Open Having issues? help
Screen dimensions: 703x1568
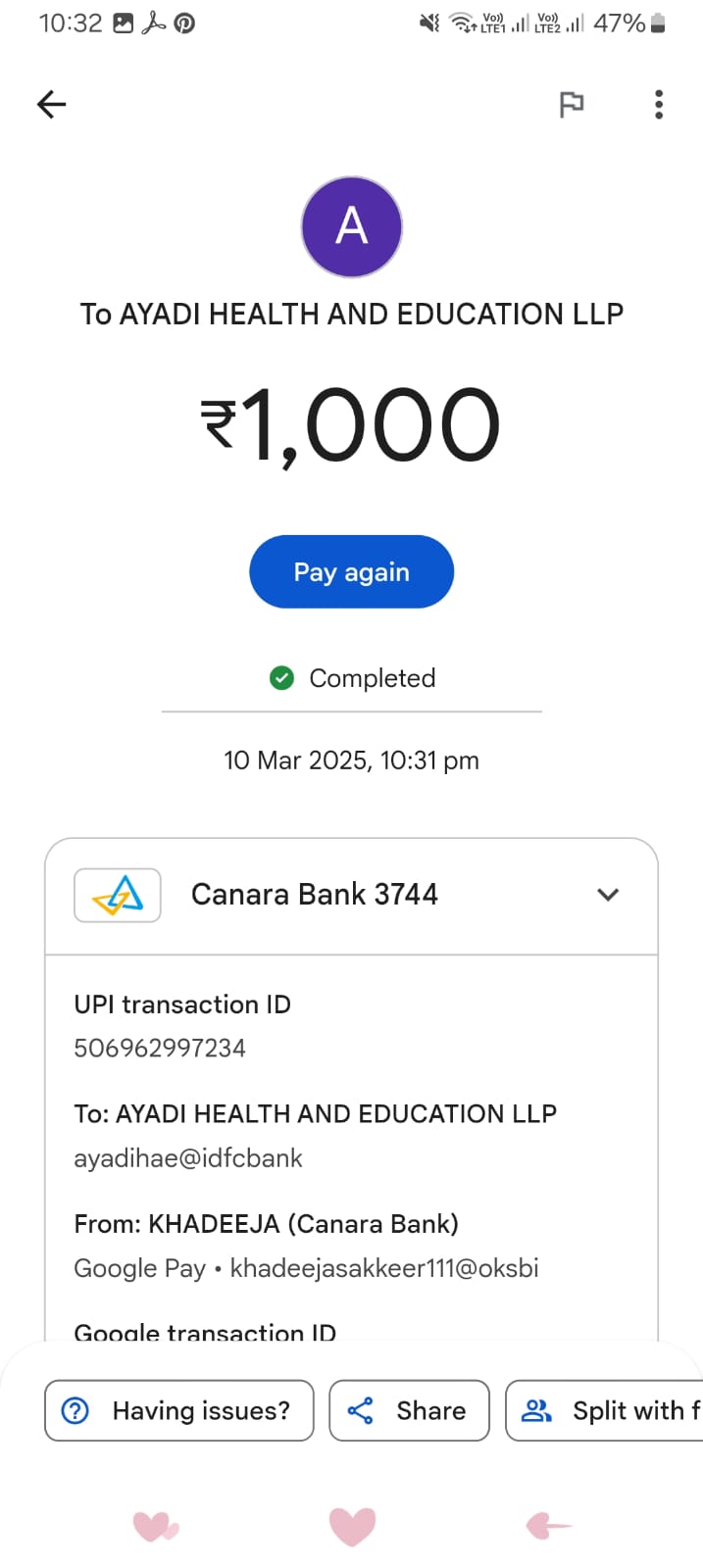pos(179,1410)
